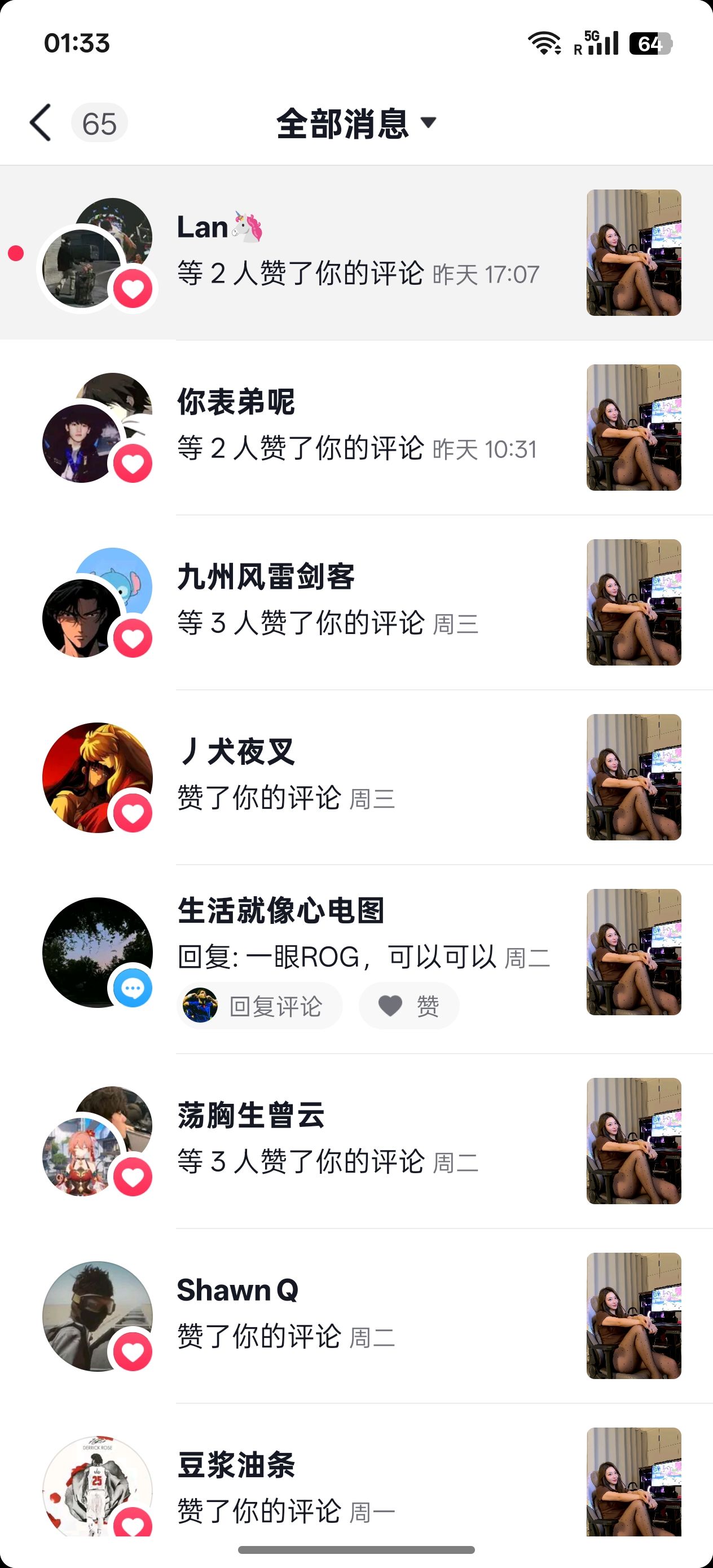713x1568 pixels.
Task: Open the video thumbnail in Lan's row
Action: pyautogui.click(x=633, y=253)
